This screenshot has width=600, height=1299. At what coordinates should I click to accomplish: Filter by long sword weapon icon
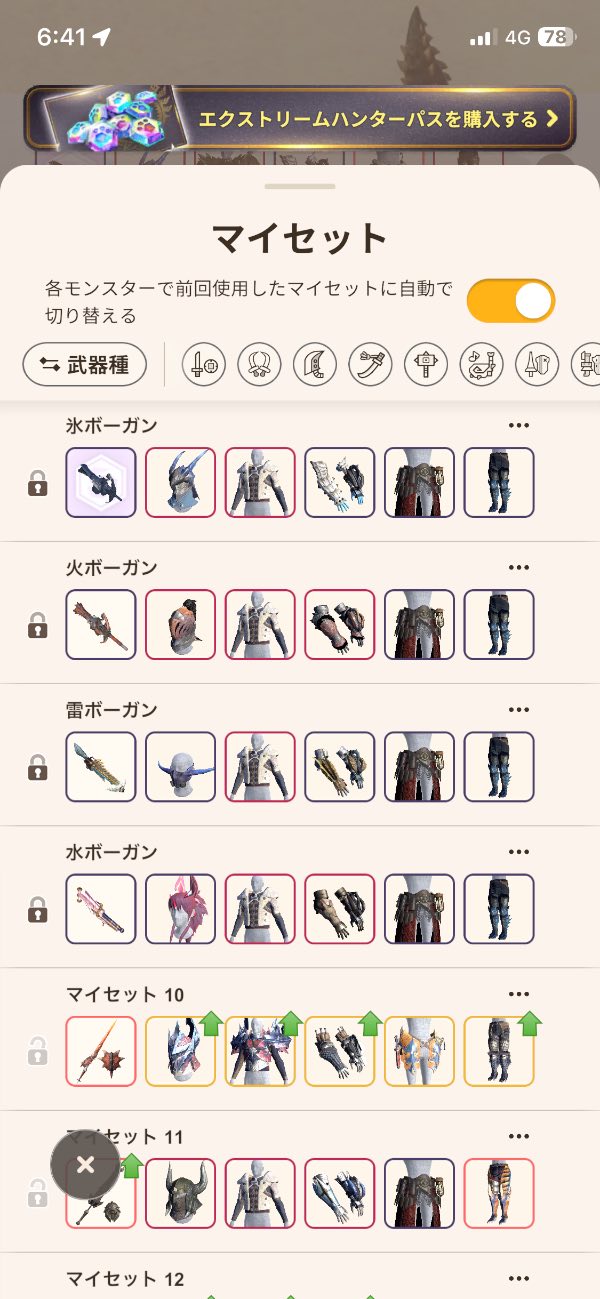[x=371, y=365]
